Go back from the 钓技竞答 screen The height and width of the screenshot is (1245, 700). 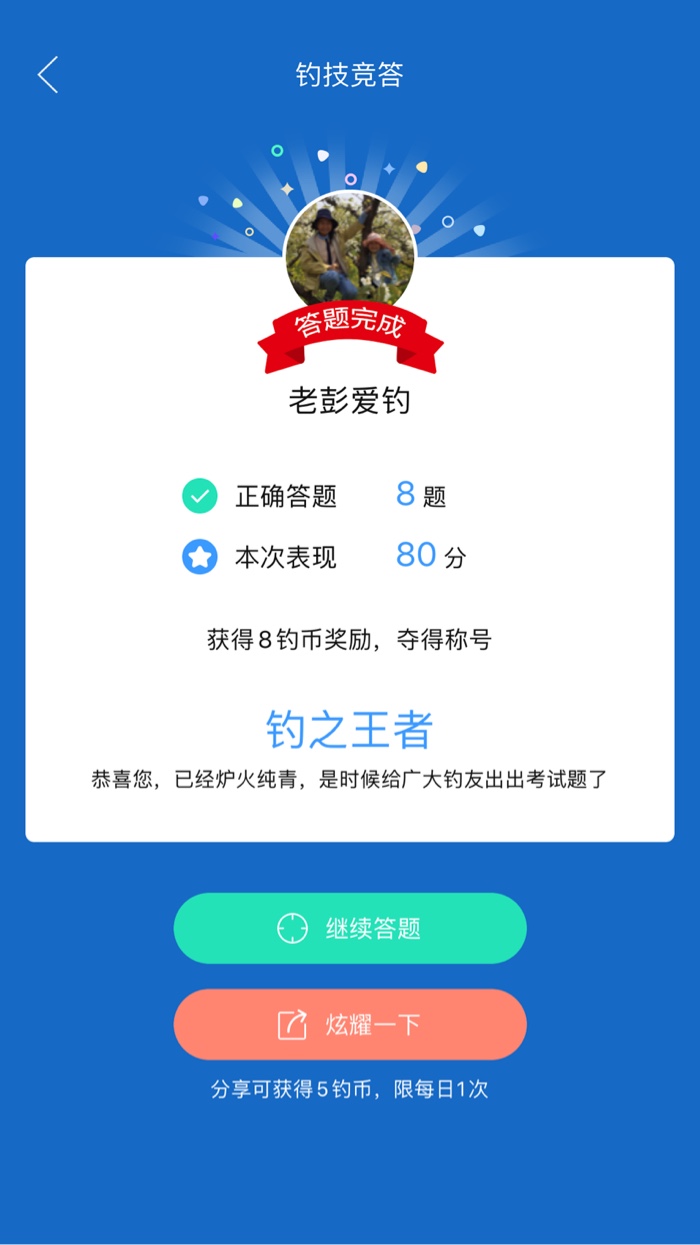tap(48, 75)
